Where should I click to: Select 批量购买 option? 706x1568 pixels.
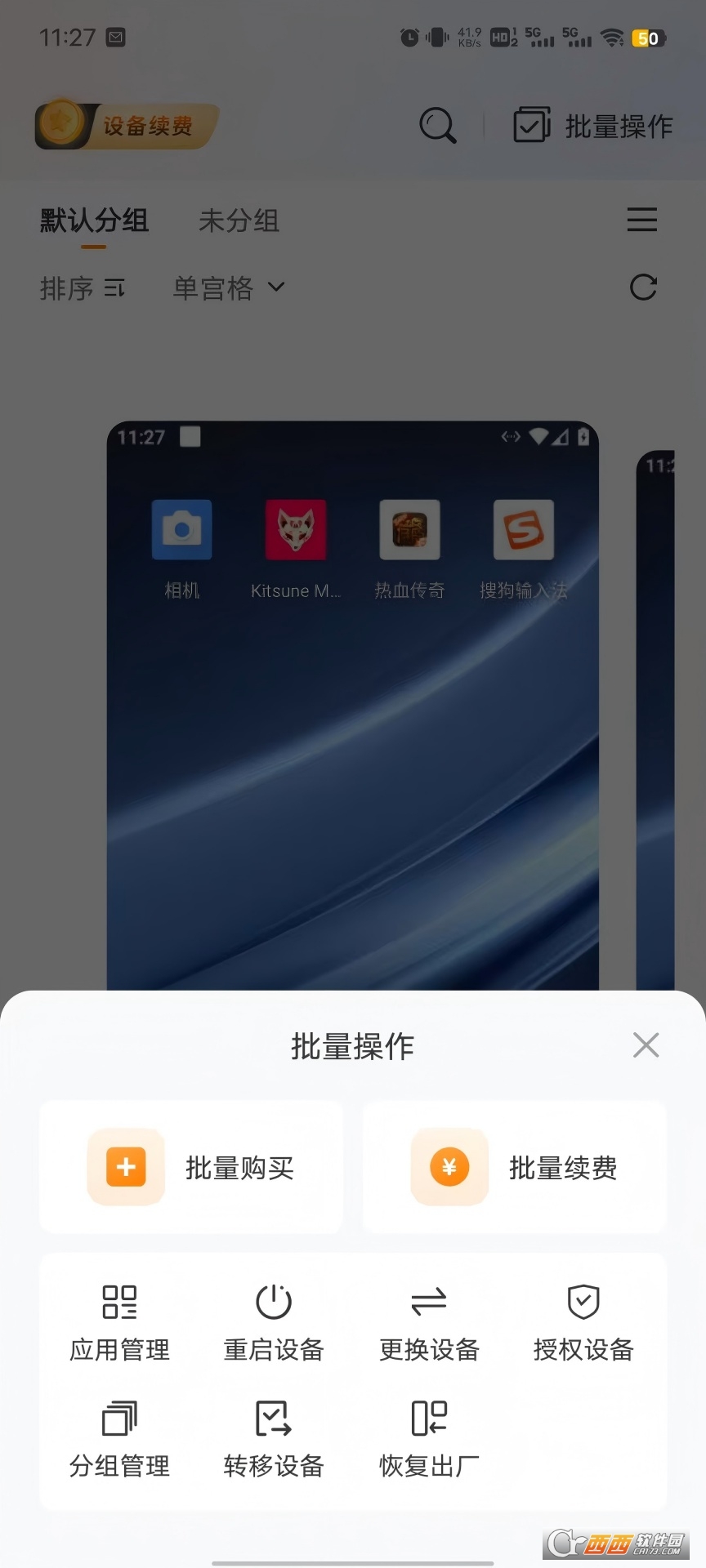point(191,1167)
